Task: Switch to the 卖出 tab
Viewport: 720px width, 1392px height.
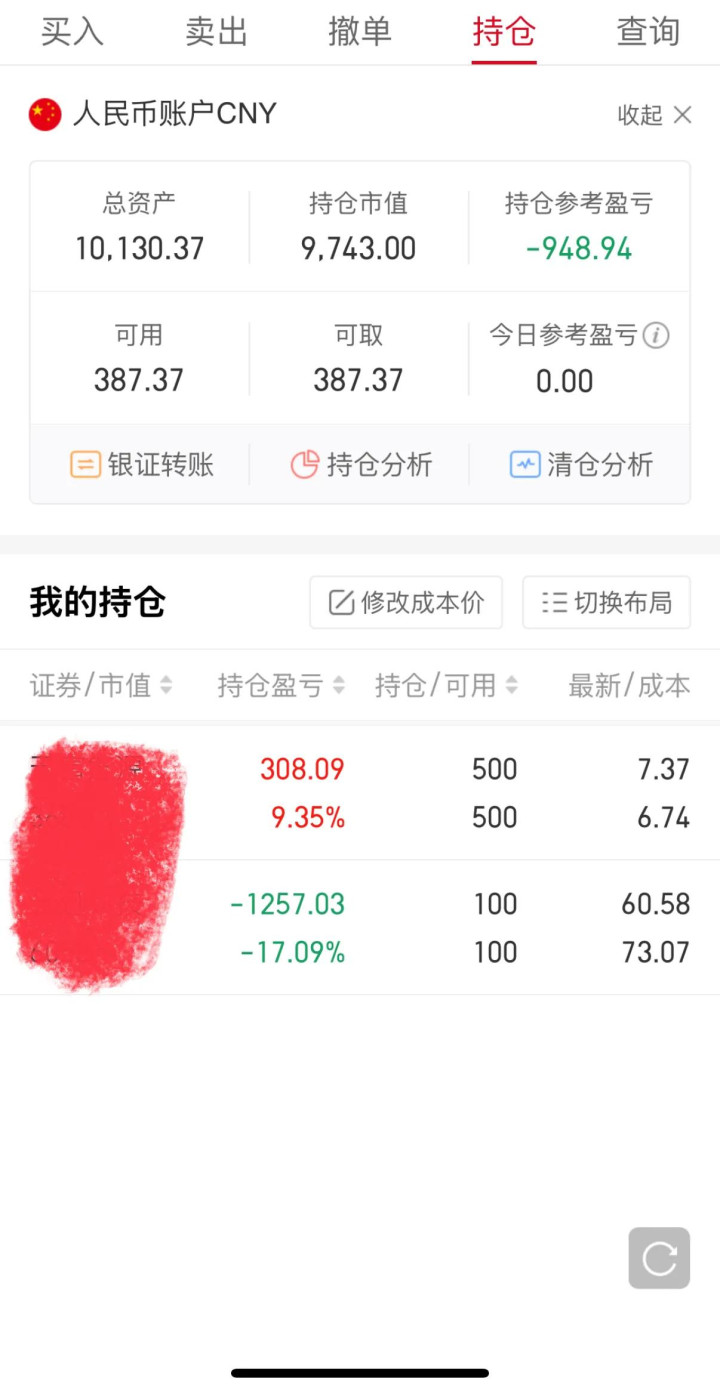Action: tap(216, 32)
